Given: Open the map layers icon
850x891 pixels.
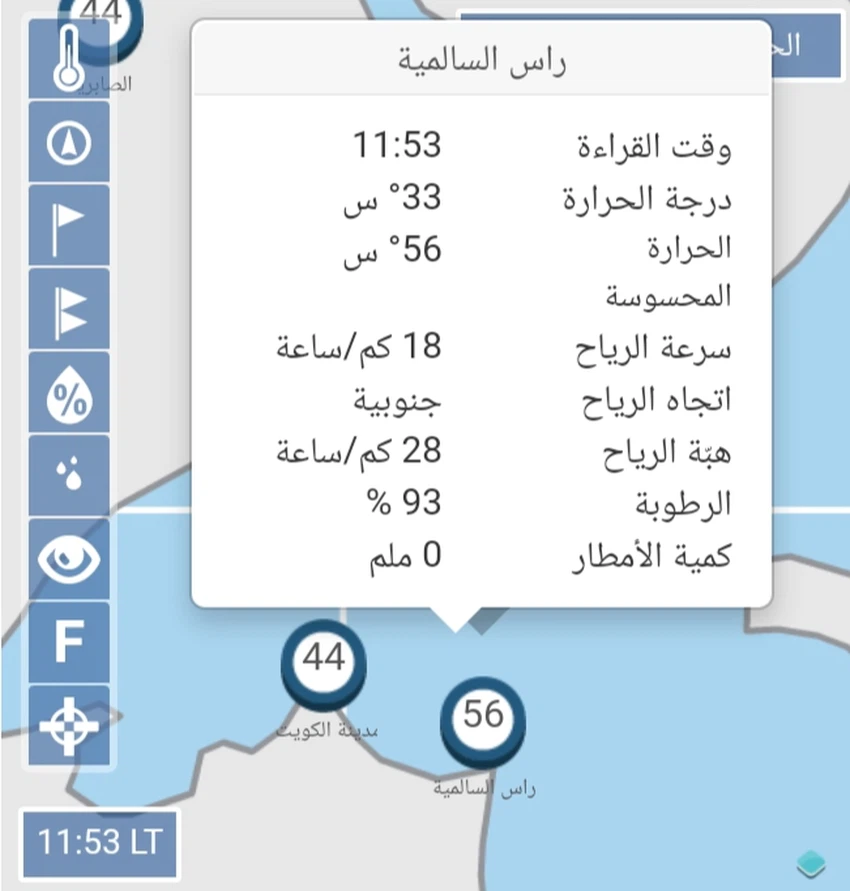Looking at the screenshot, I should [810, 861].
